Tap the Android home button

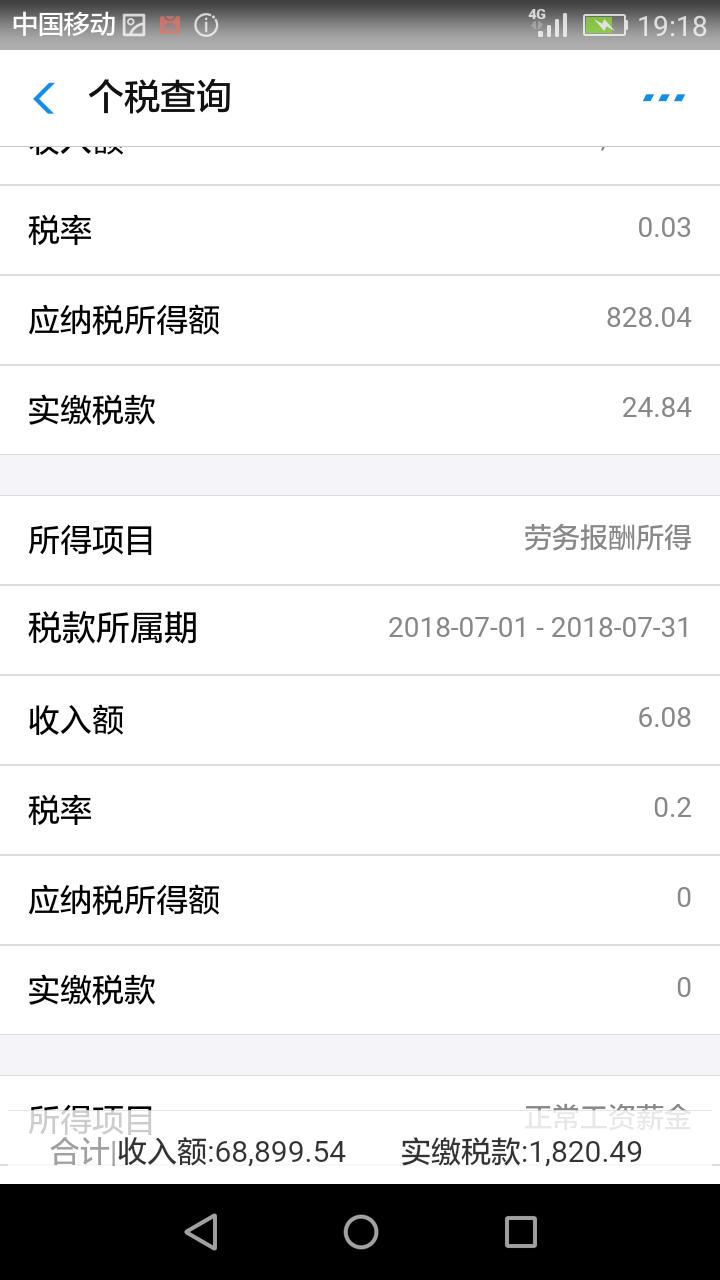pos(360,1232)
